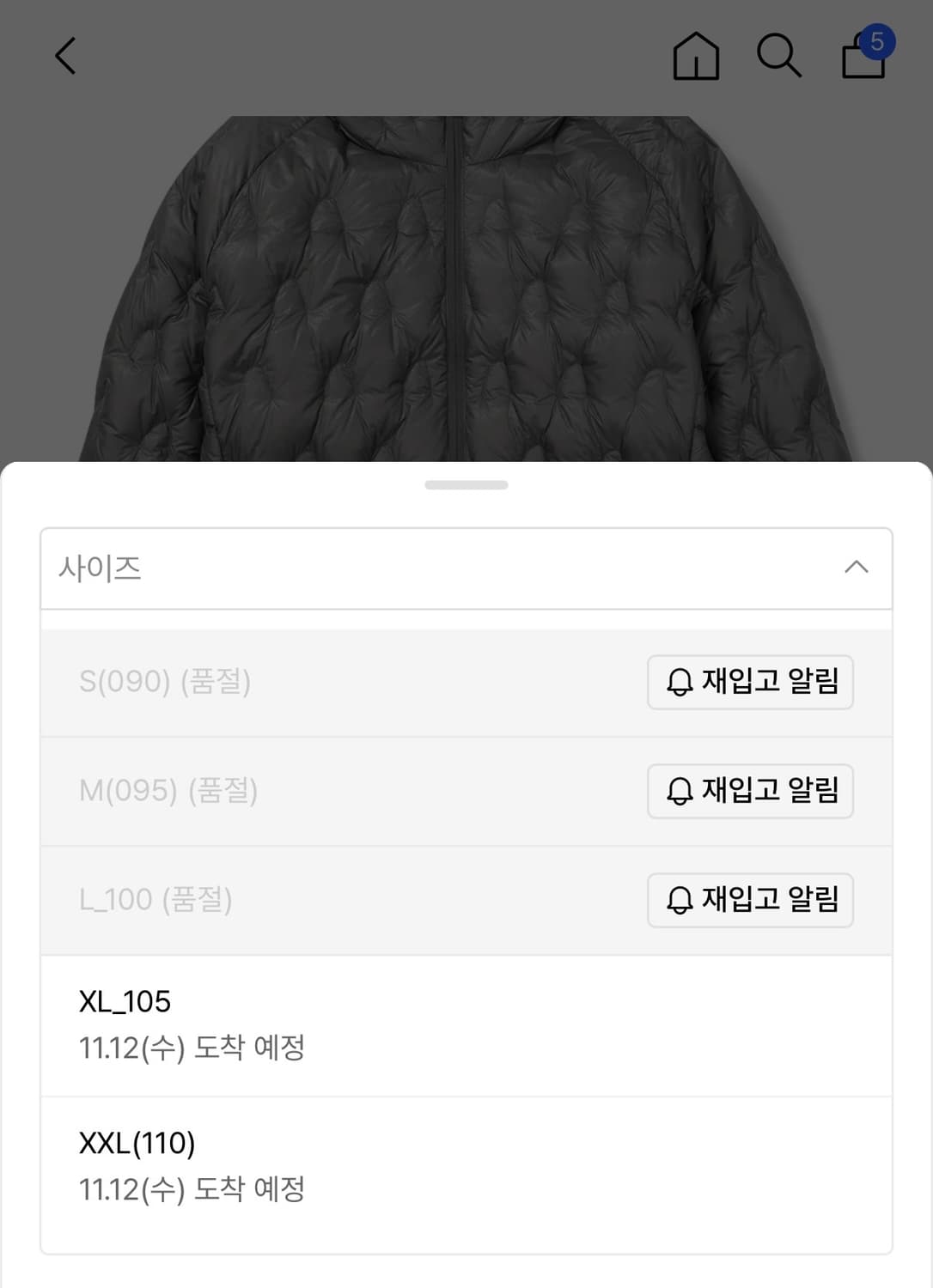Go back using the back arrow

coord(64,54)
